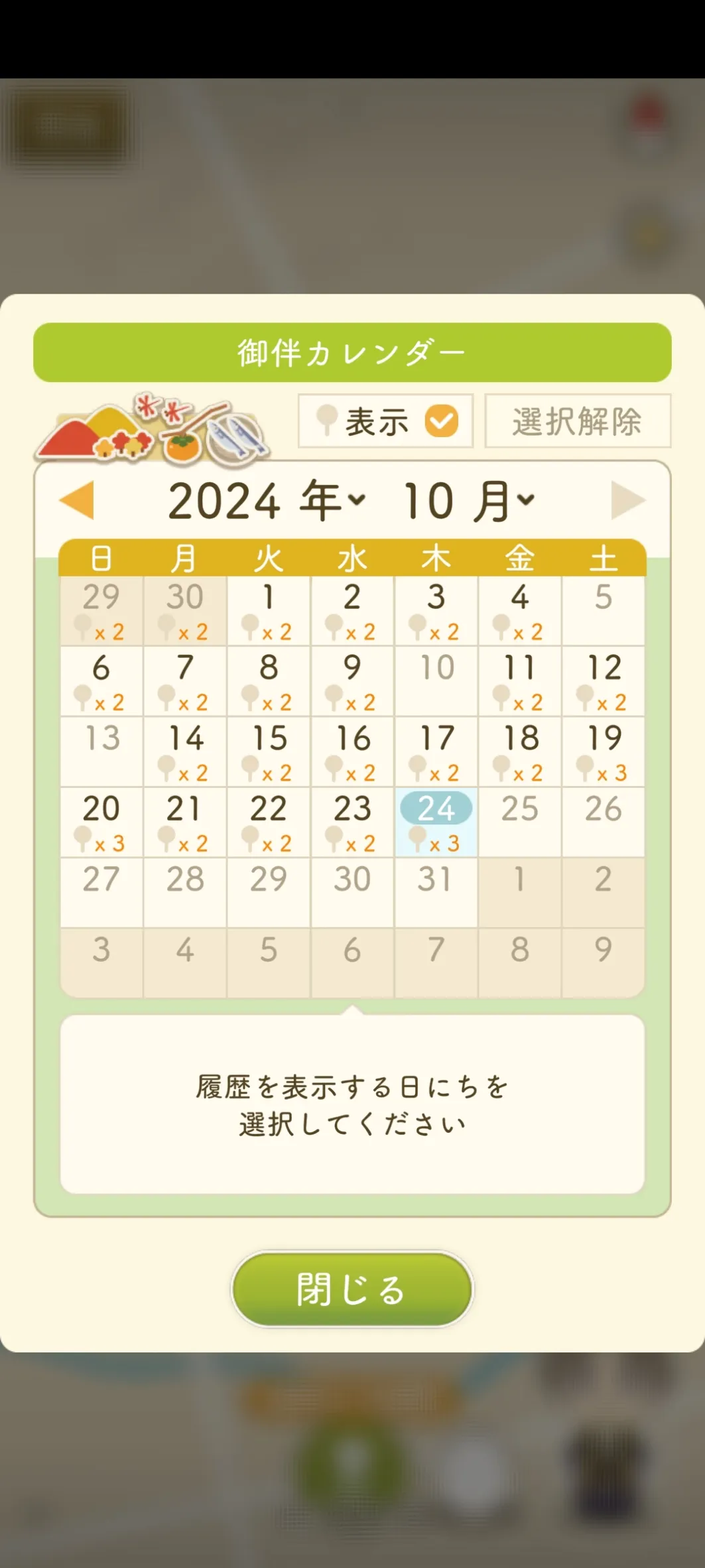Go to the previous month arrow

[77, 499]
